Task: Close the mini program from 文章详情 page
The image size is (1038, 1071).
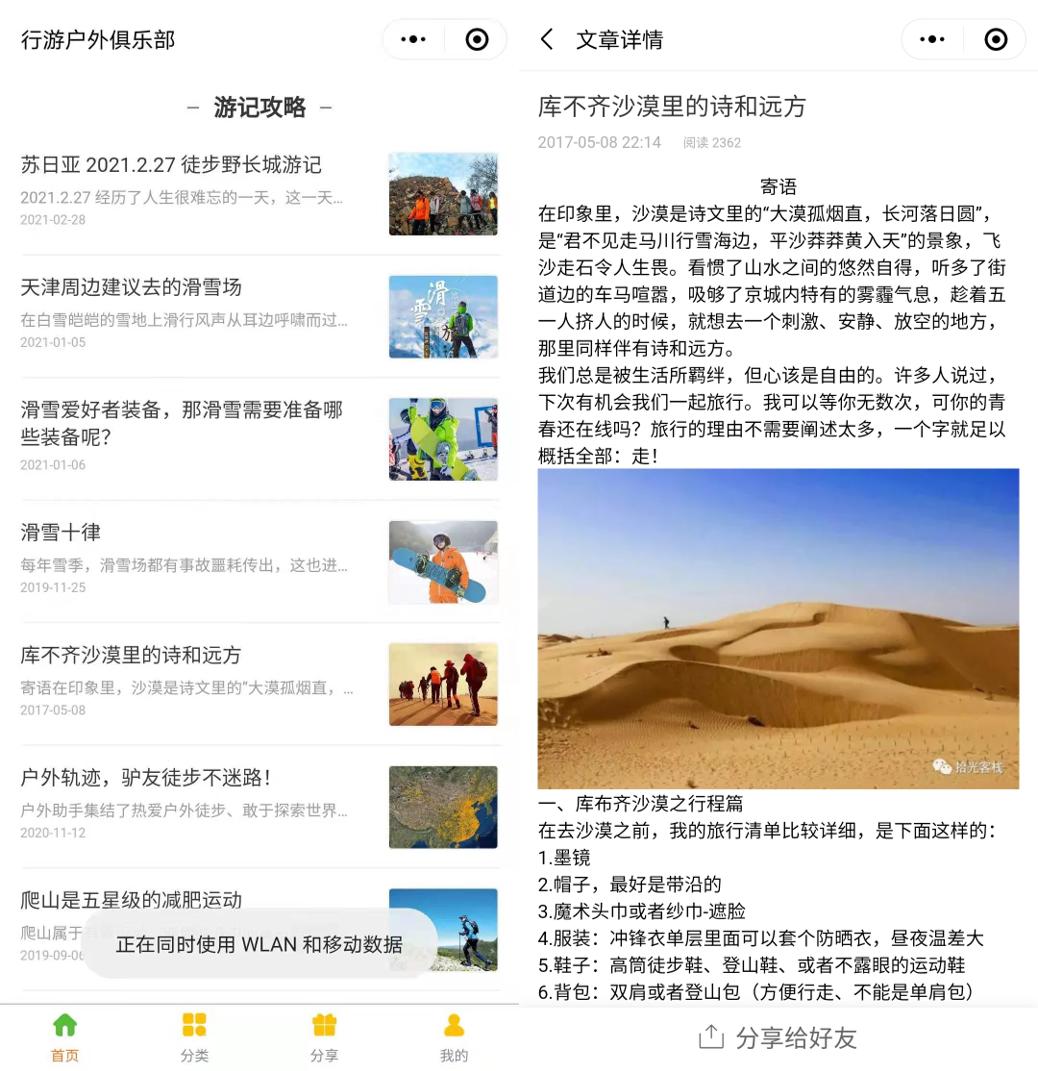Action: tap(996, 40)
